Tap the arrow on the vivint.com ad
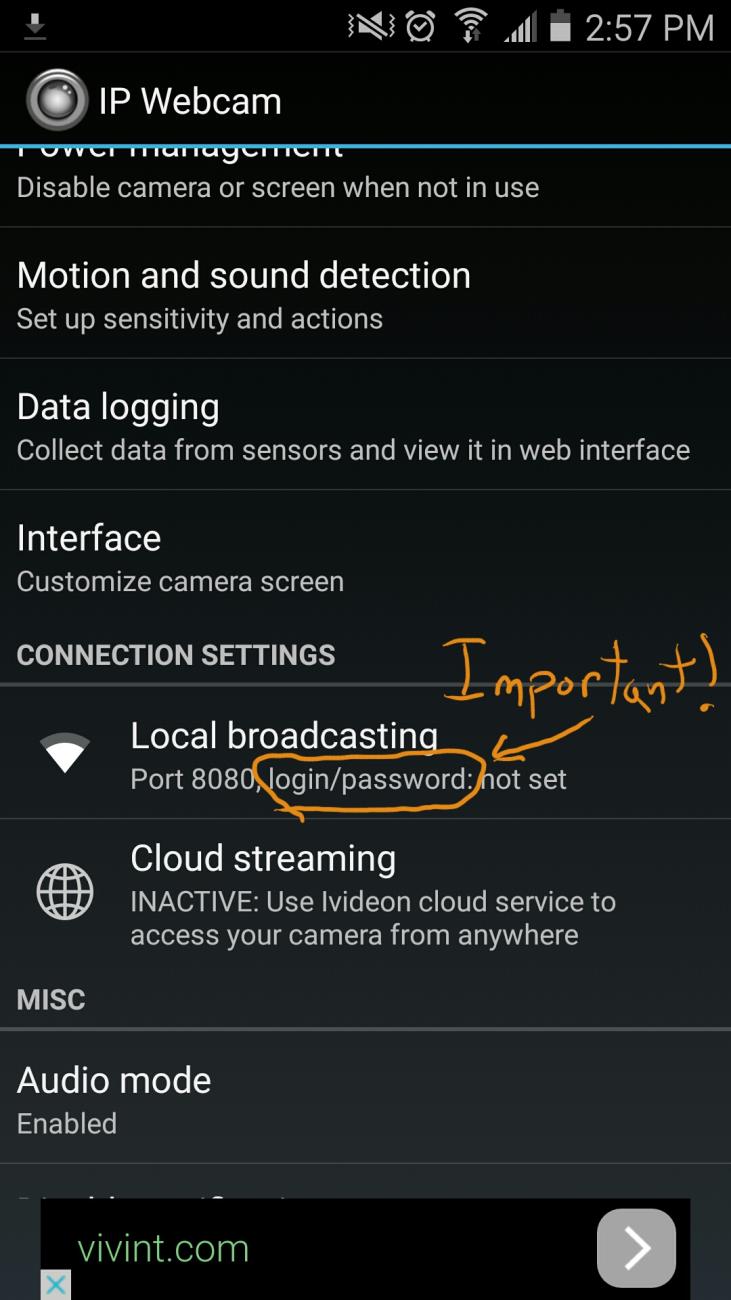 [636, 1247]
